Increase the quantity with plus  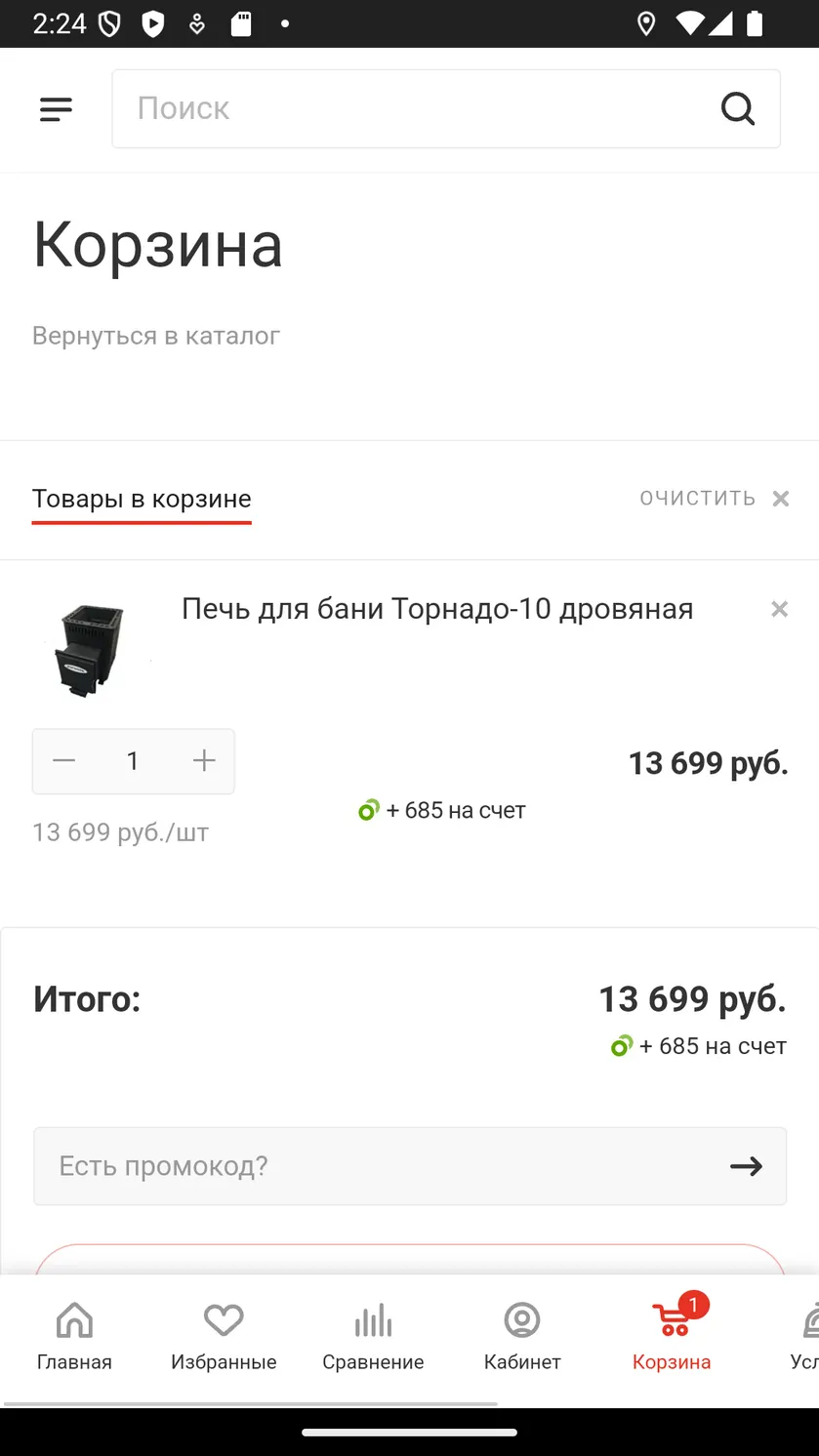pos(203,761)
